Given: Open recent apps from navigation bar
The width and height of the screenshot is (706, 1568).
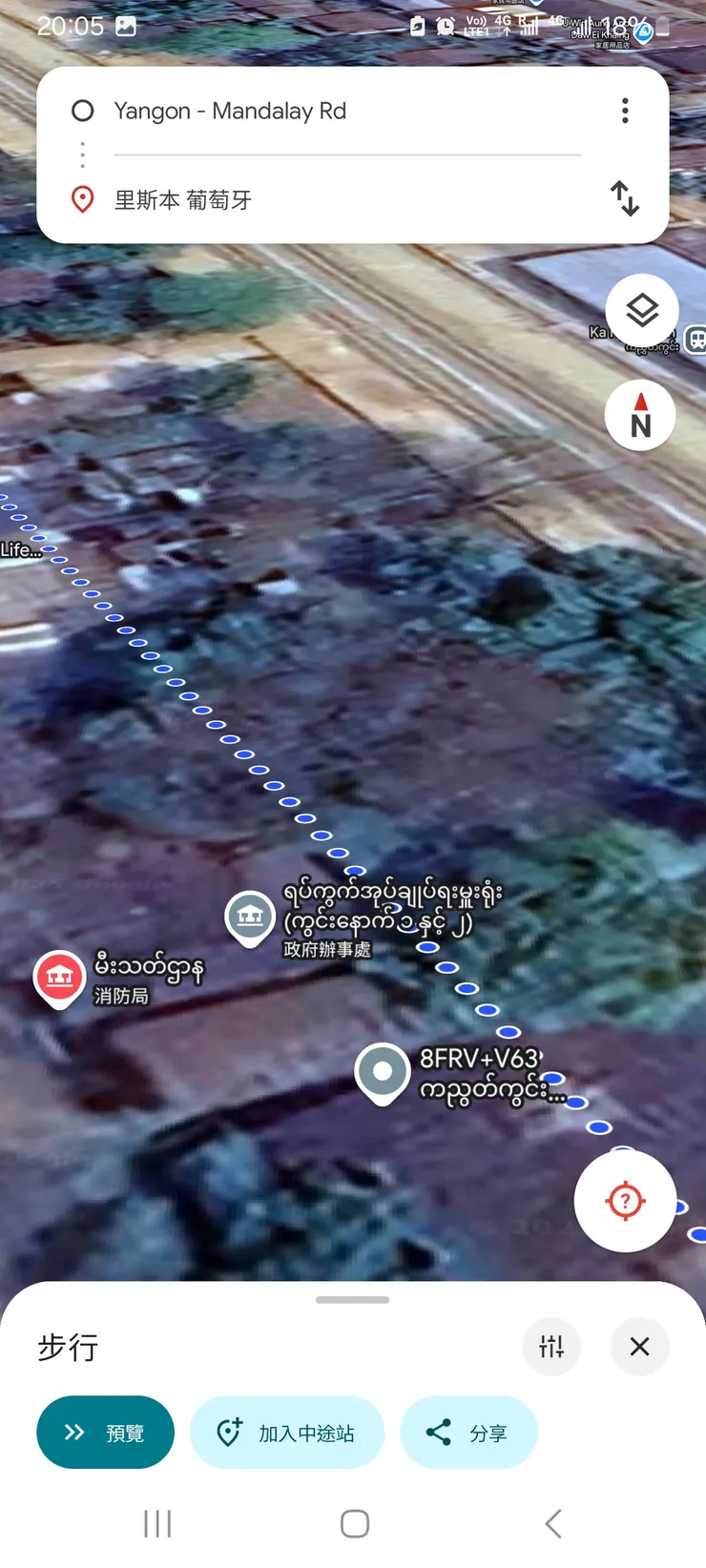Looking at the screenshot, I should click(157, 1523).
